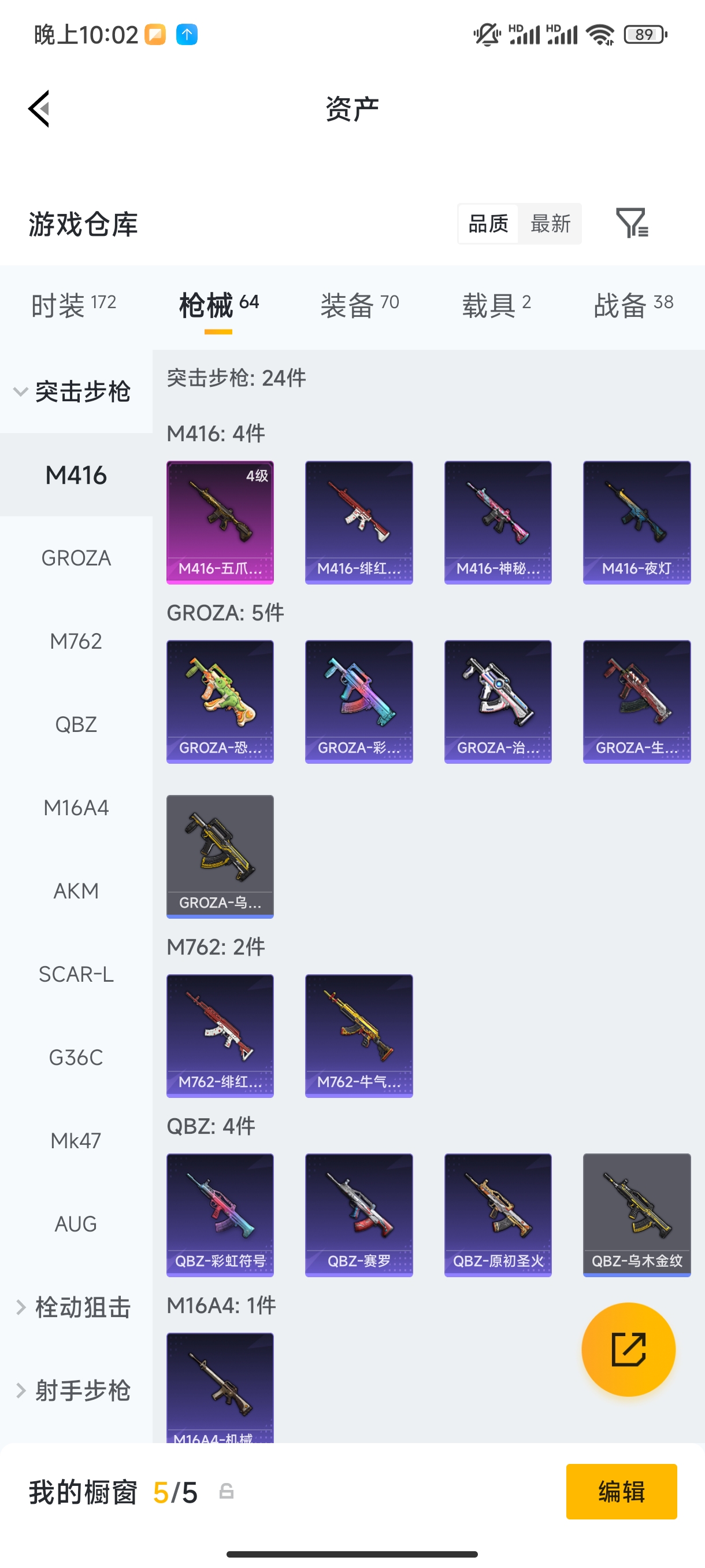Select GROZA in the side list

click(x=76, y=557)
